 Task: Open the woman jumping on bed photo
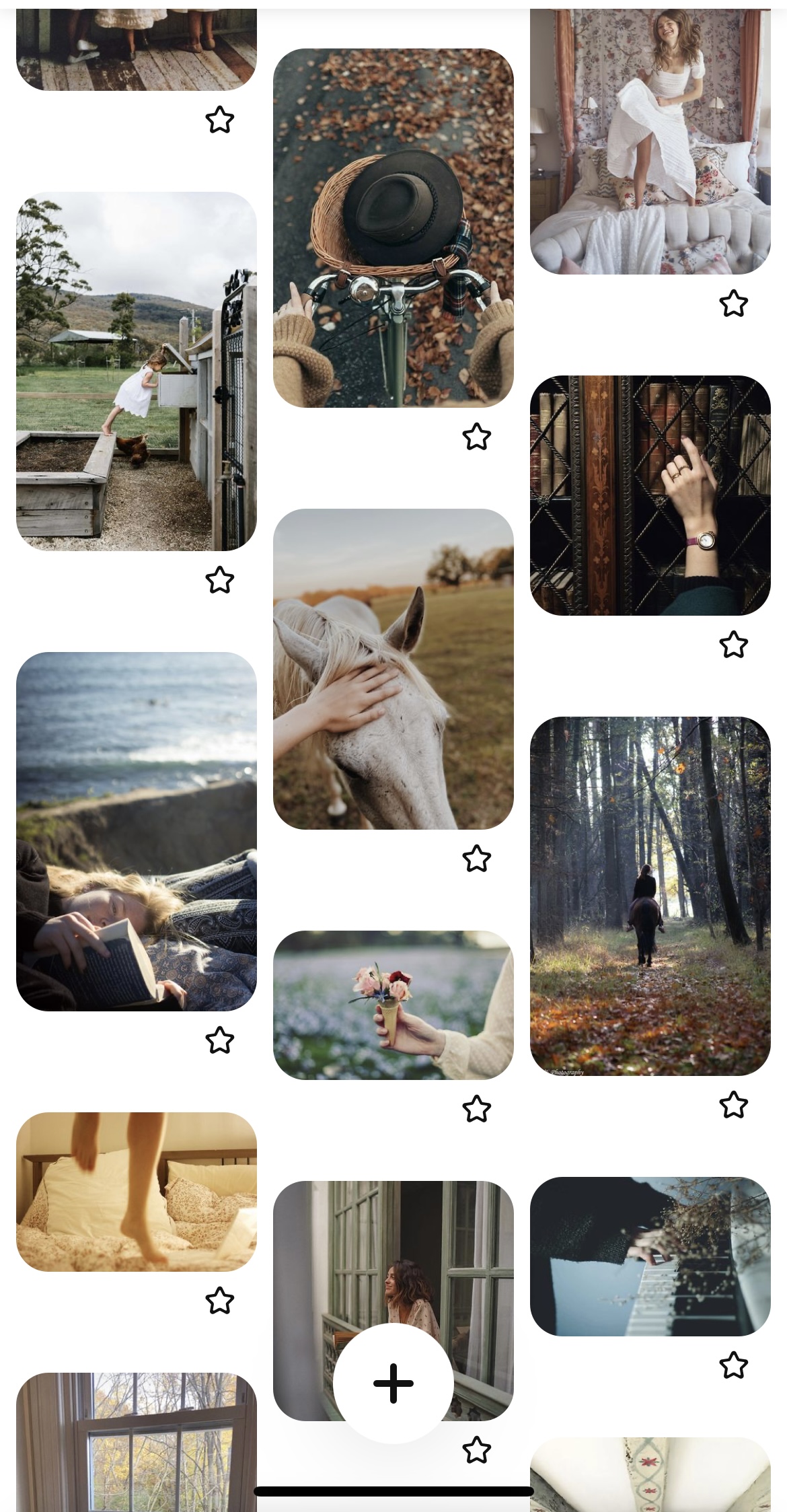pyautogui.click(x=650, y=141)
